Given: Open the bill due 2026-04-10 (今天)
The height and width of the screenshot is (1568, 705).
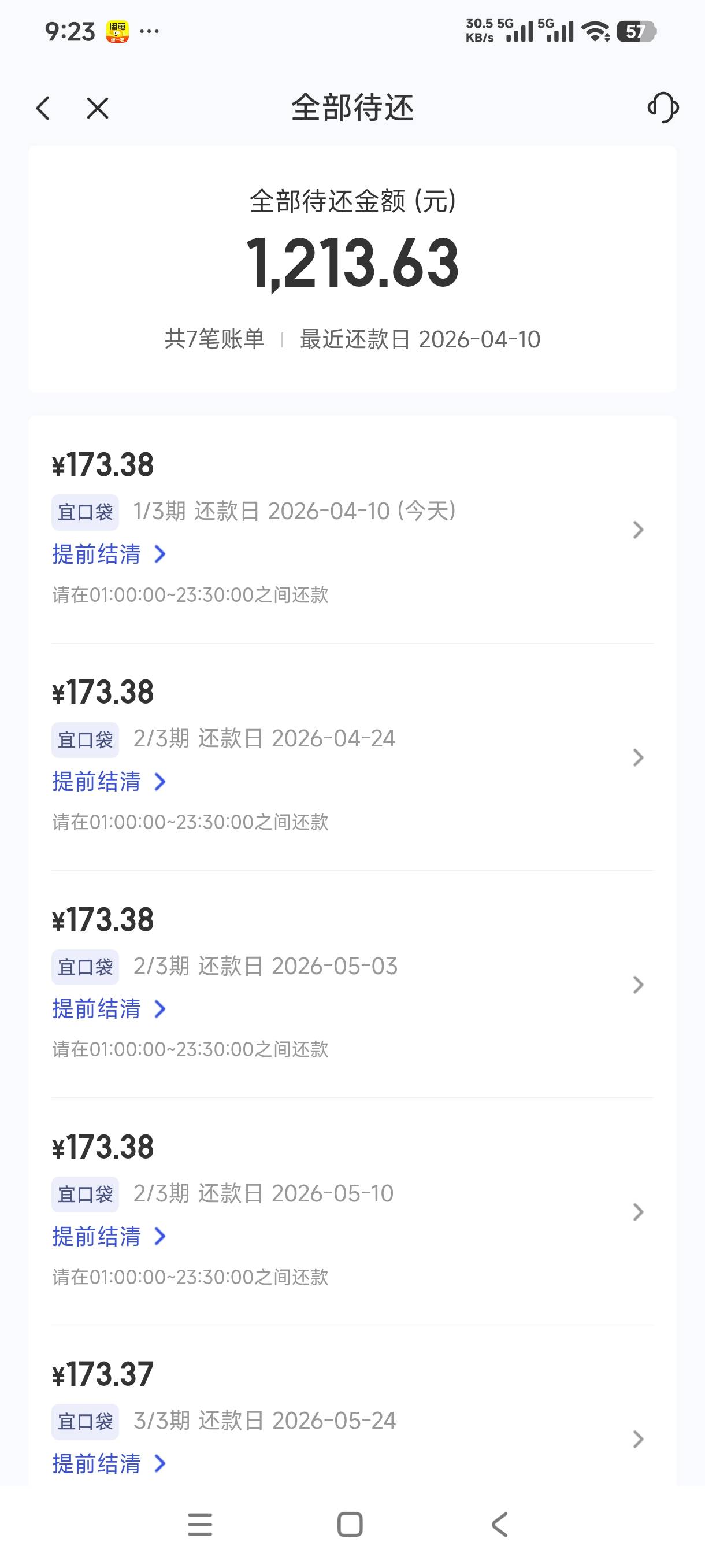Looking at the screenshot, I should pos(353,530).
